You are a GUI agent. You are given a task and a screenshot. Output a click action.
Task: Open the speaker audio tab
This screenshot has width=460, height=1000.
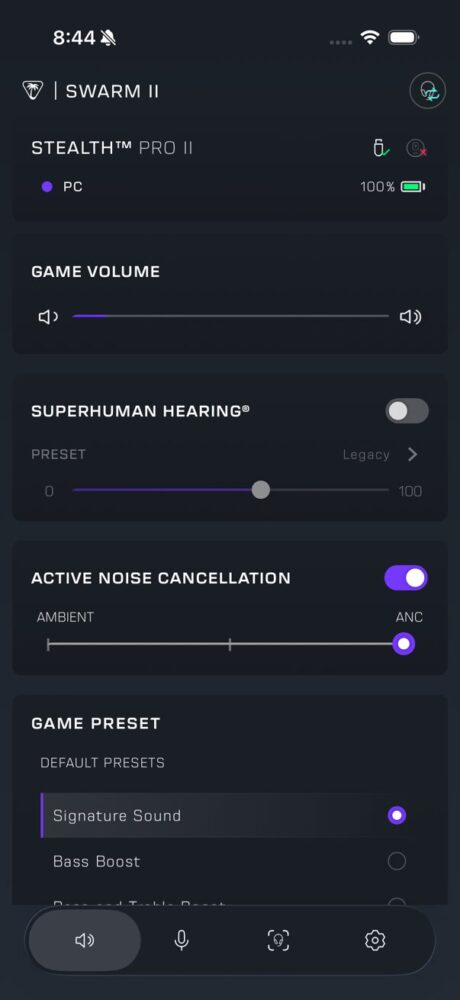85,940
